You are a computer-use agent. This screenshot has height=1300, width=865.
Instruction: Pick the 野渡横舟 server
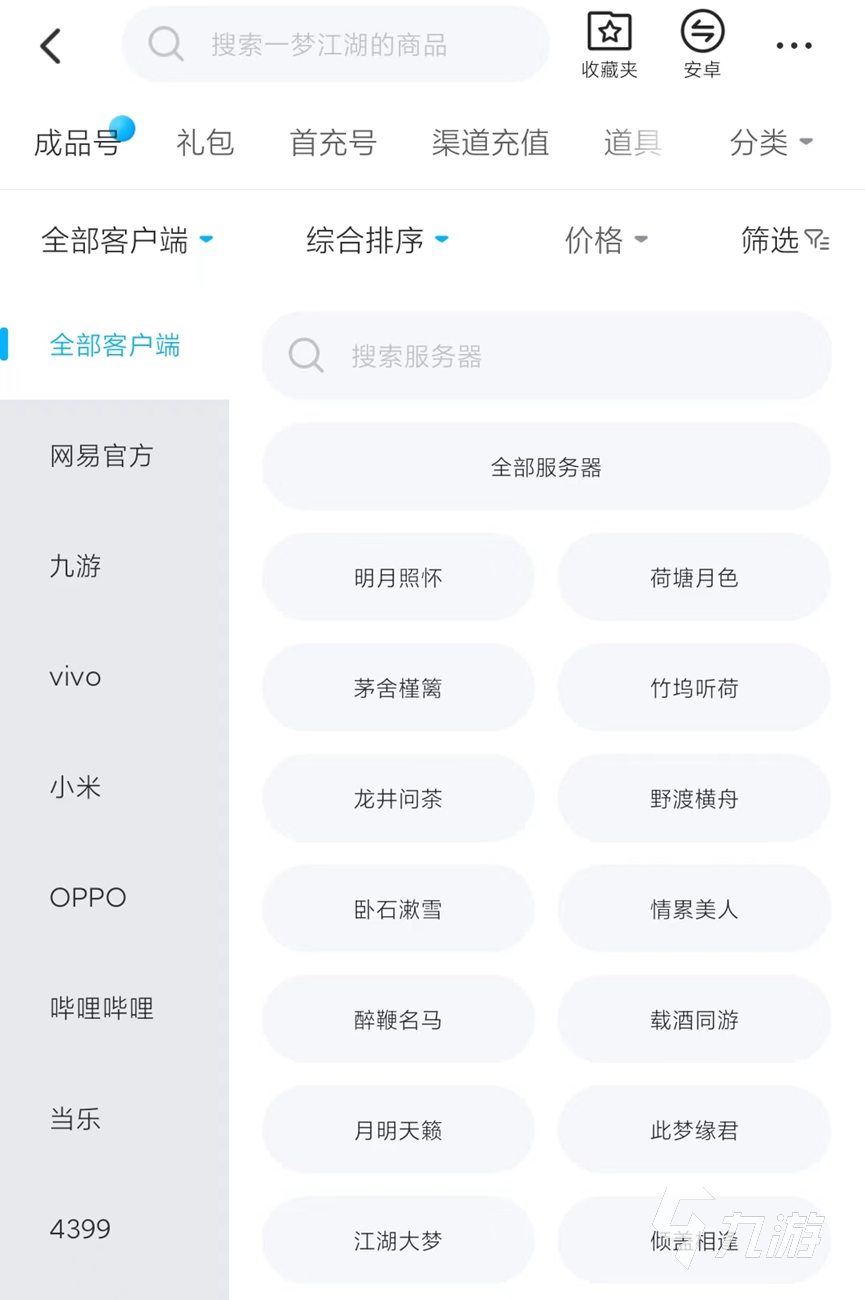tap(694, 799)
